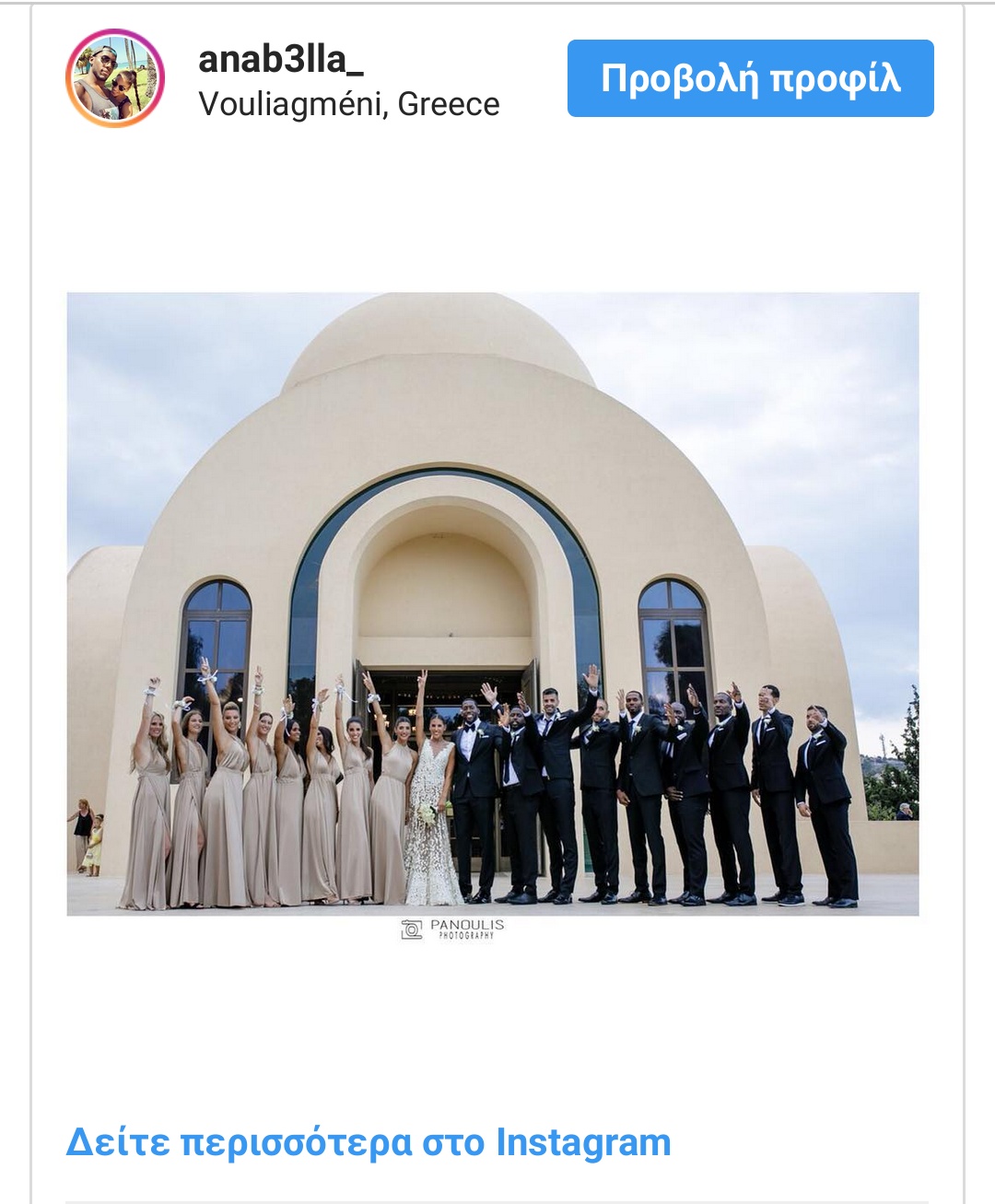Tap the Προβολή προφίλ button
Screen dimensions: 995x1204
click(750, 78)
